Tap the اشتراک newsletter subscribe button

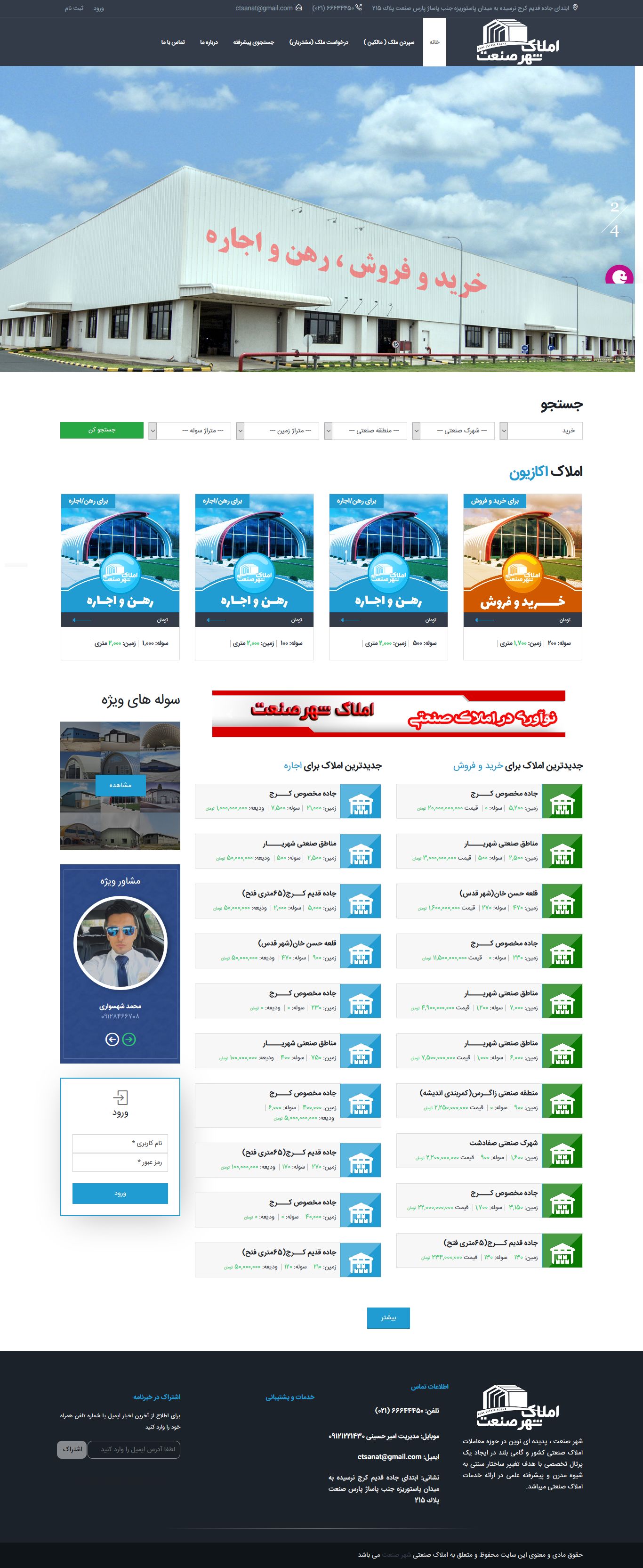point(72,1449)
